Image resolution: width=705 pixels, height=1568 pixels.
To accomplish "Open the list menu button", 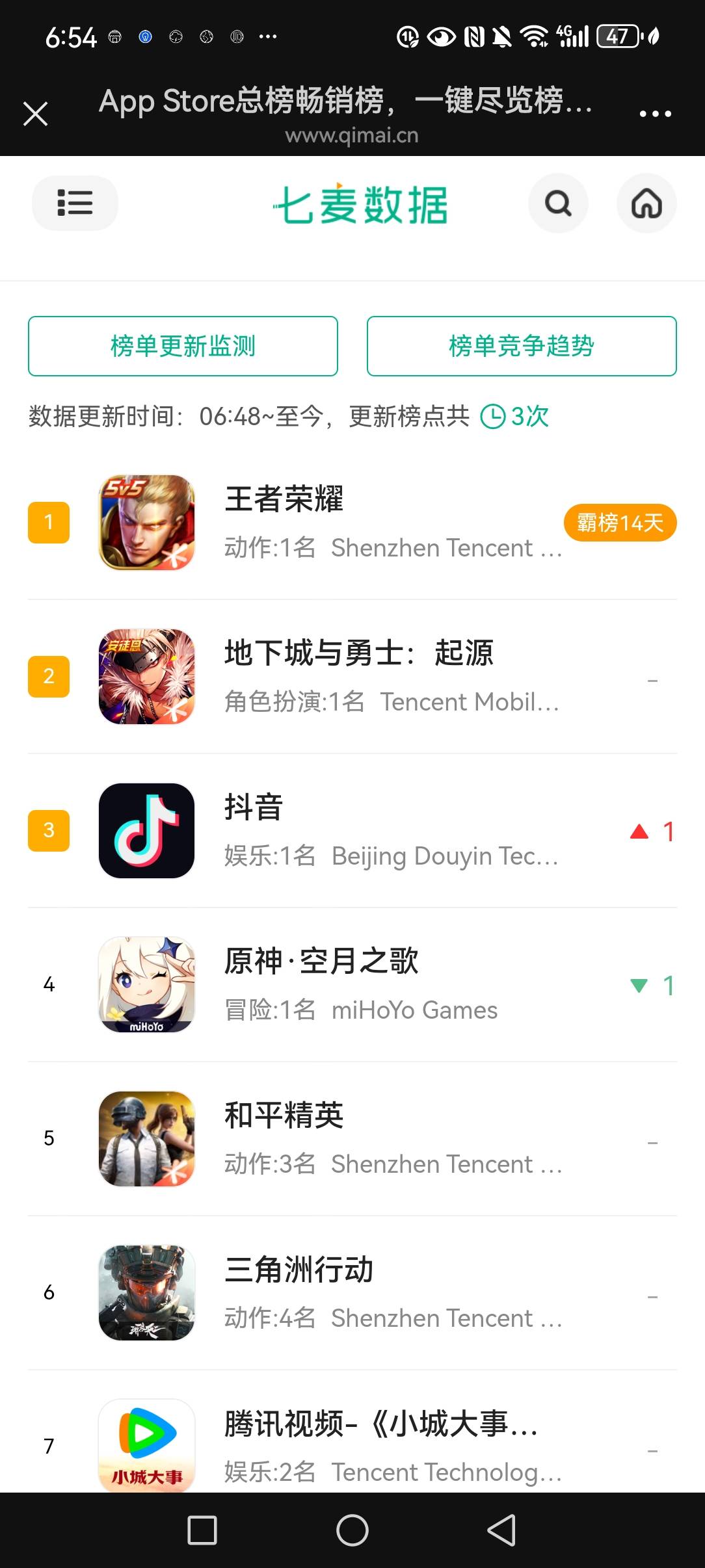I will (75, 203).
